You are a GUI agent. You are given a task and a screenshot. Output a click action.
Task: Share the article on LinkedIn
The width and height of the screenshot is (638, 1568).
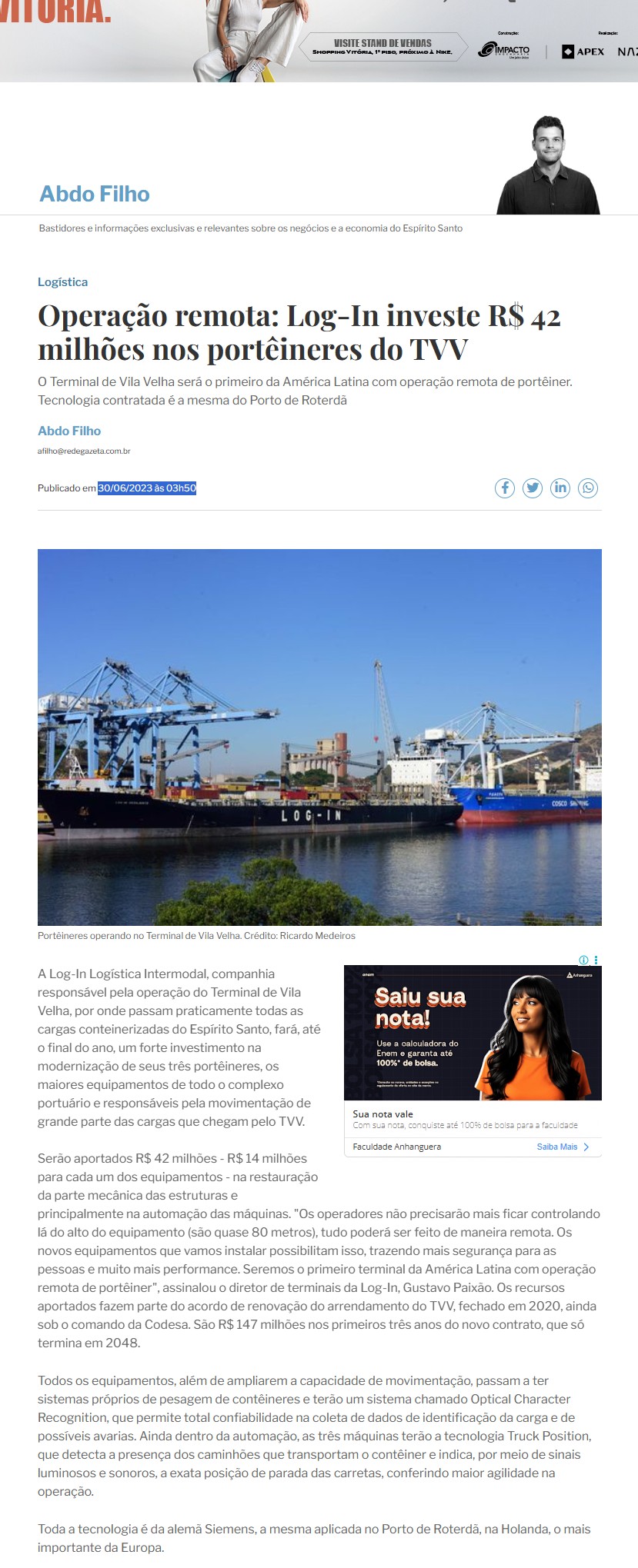point(560,488)
